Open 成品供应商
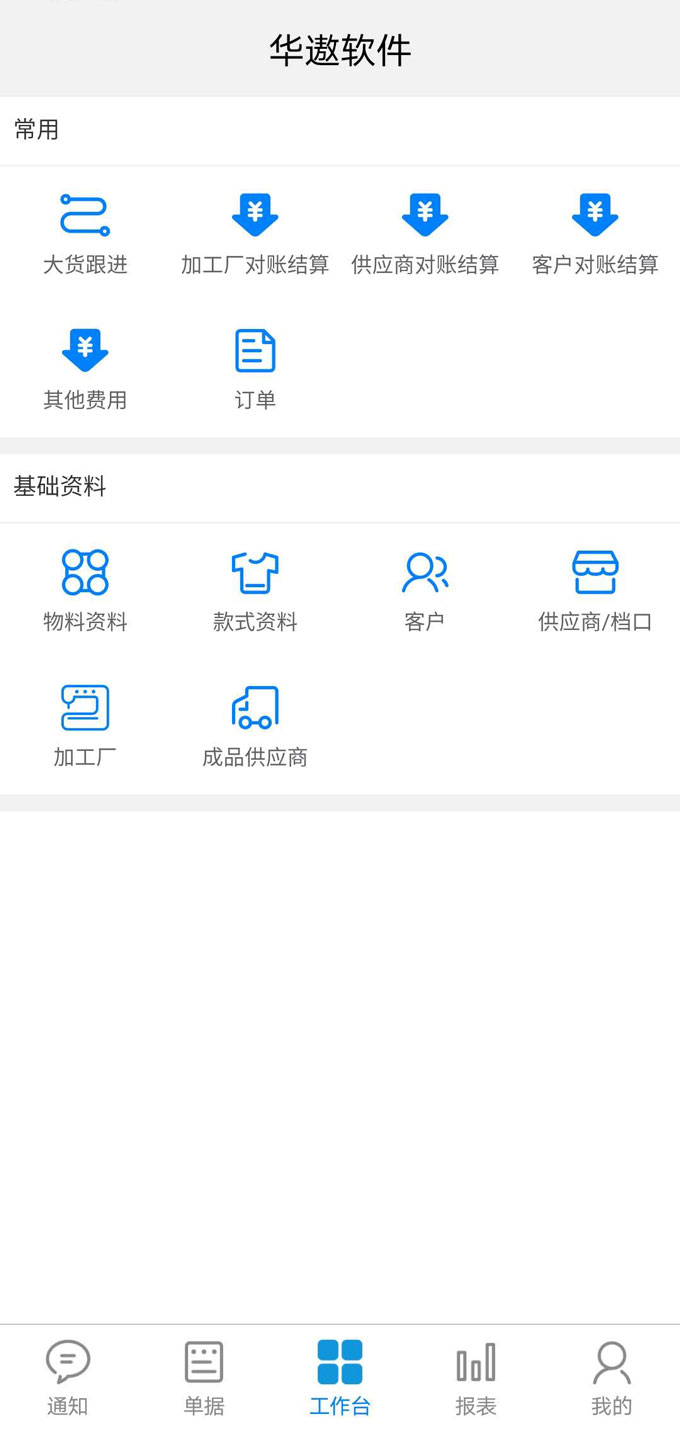 (255, 726)
